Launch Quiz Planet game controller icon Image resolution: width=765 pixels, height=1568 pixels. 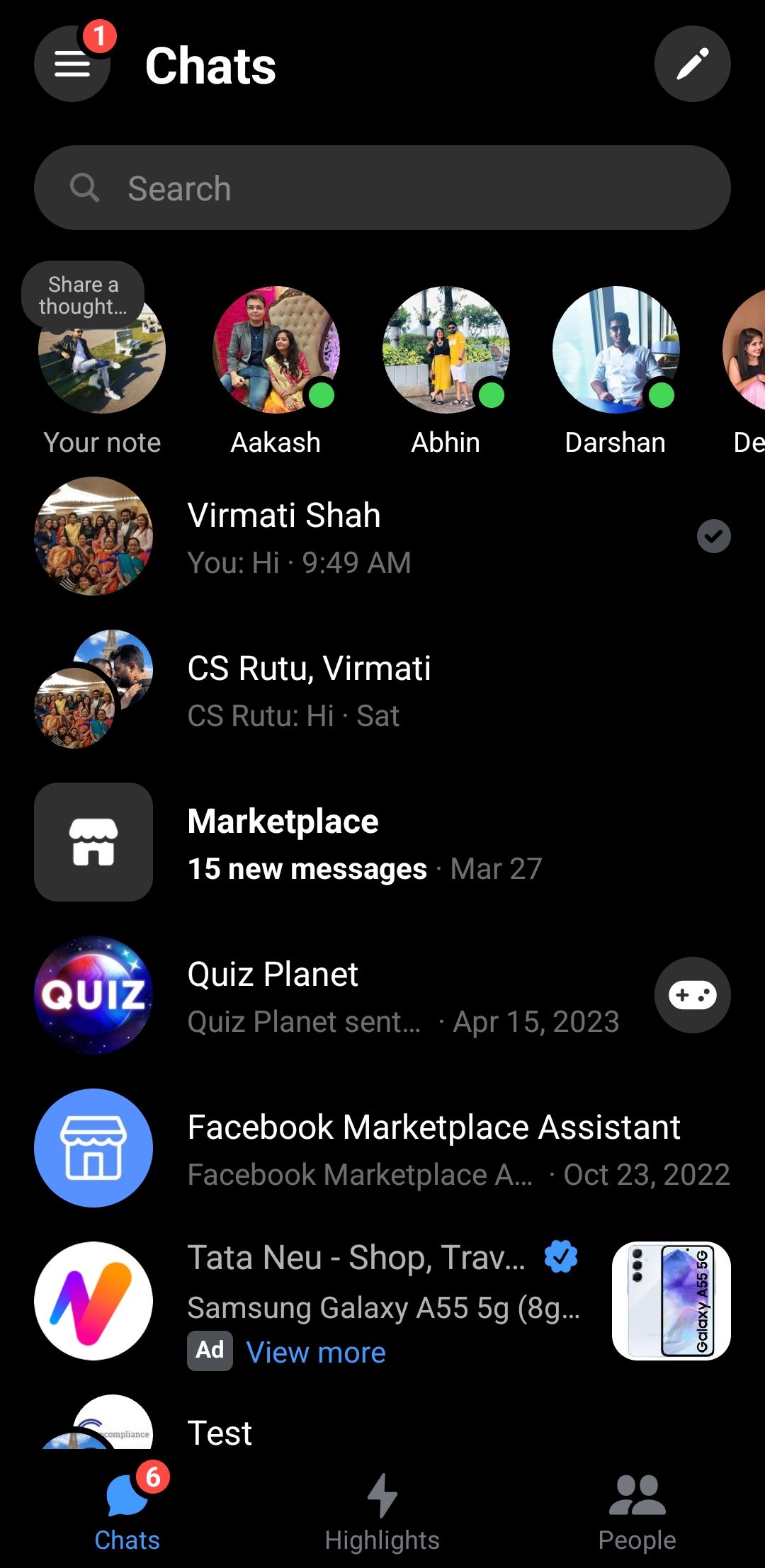[692, 995]
